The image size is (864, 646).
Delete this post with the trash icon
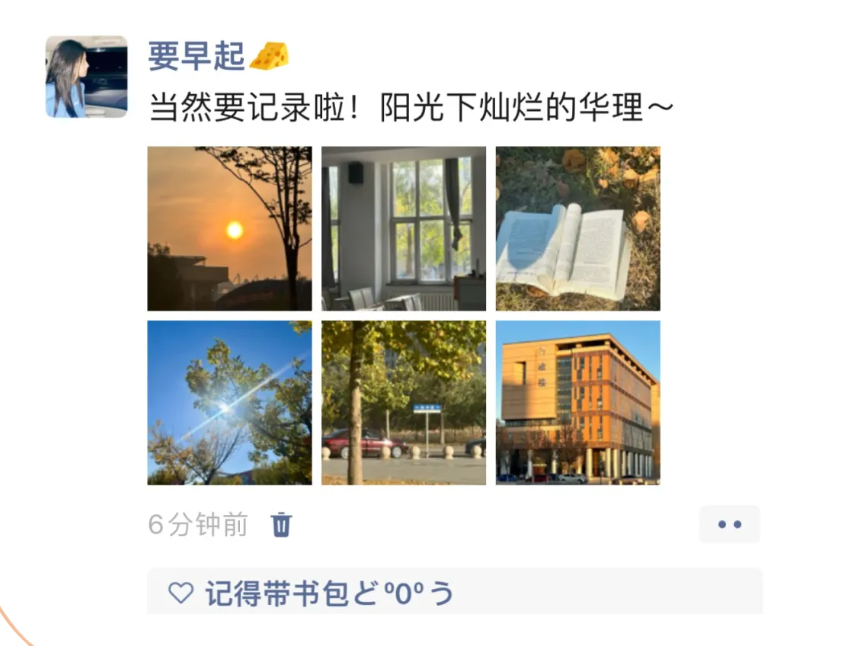pos(282,524)
